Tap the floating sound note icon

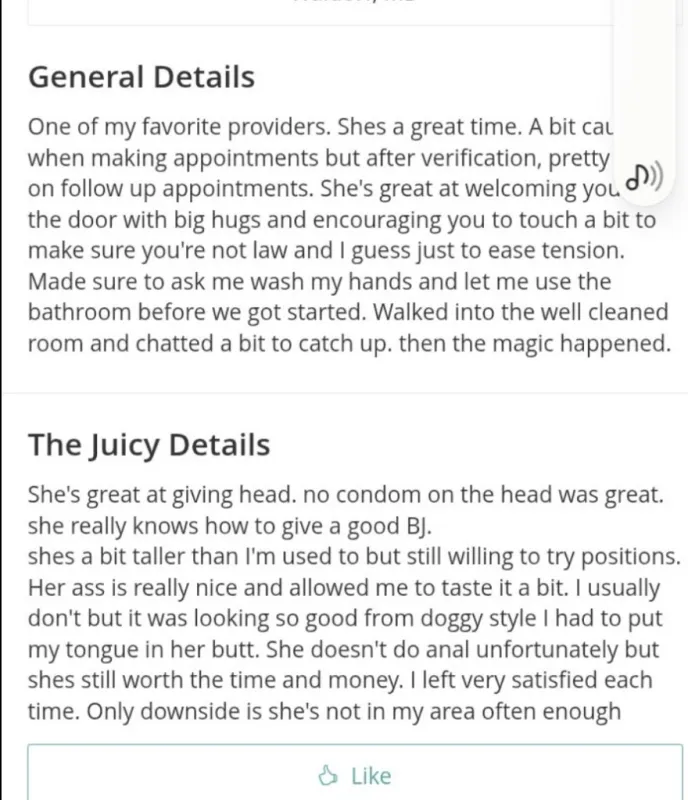pyautogui.click(x=645, y=177)
